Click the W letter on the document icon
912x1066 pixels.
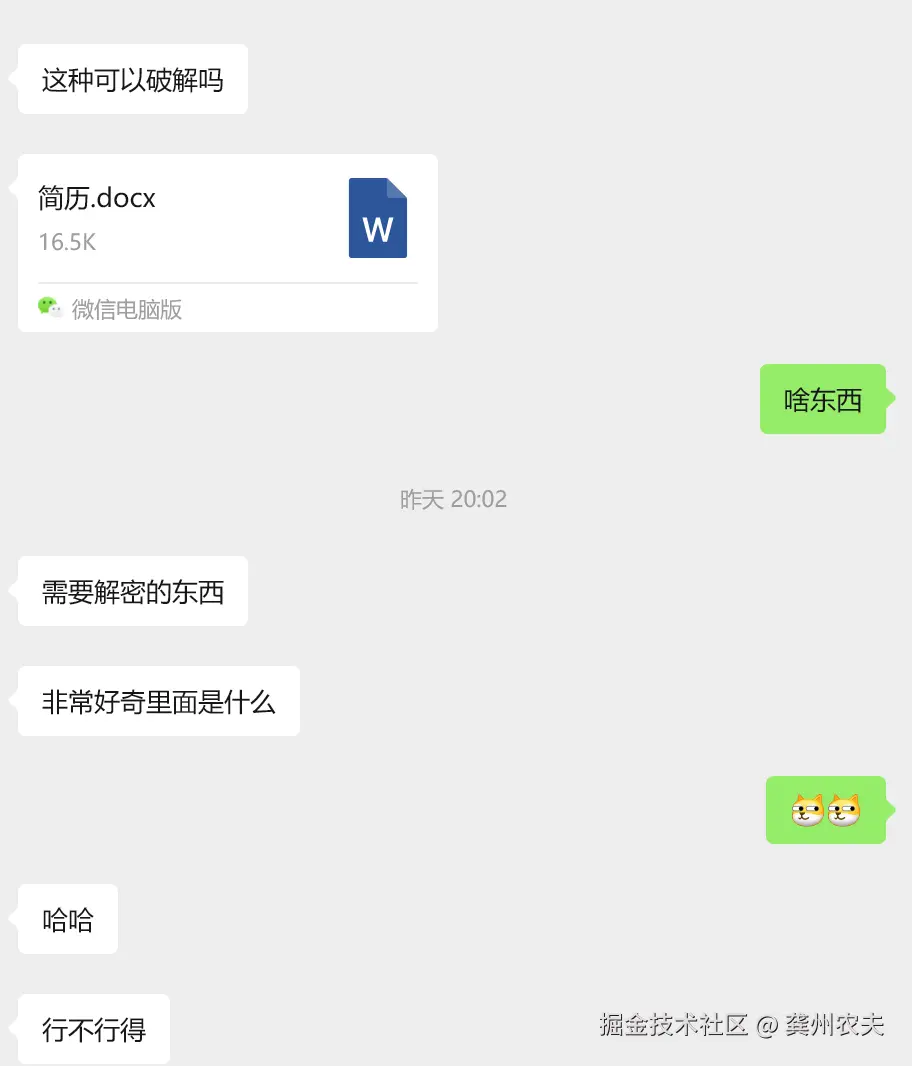[378, 230]
